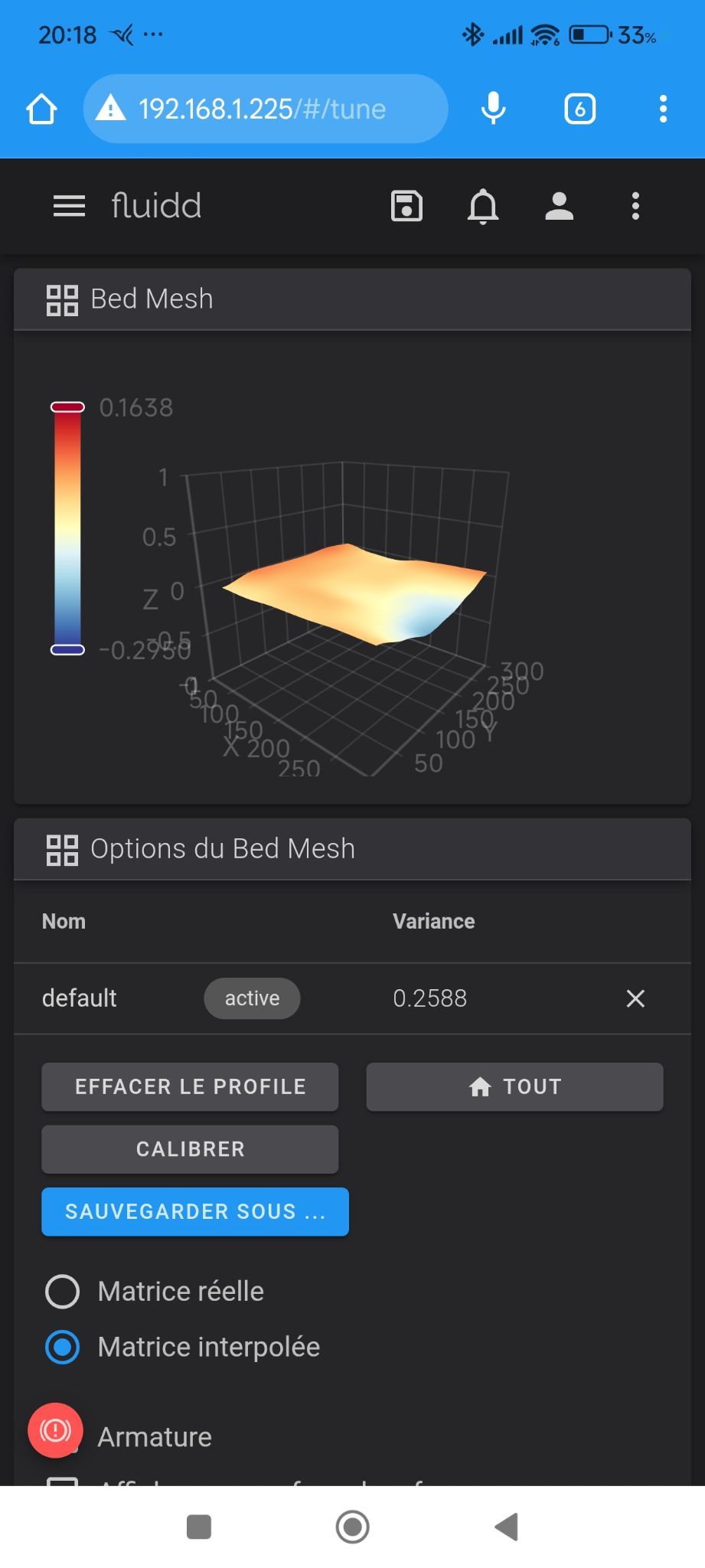Open the browser's three-dot menu
705x1568 pixels.
point(663,109)
